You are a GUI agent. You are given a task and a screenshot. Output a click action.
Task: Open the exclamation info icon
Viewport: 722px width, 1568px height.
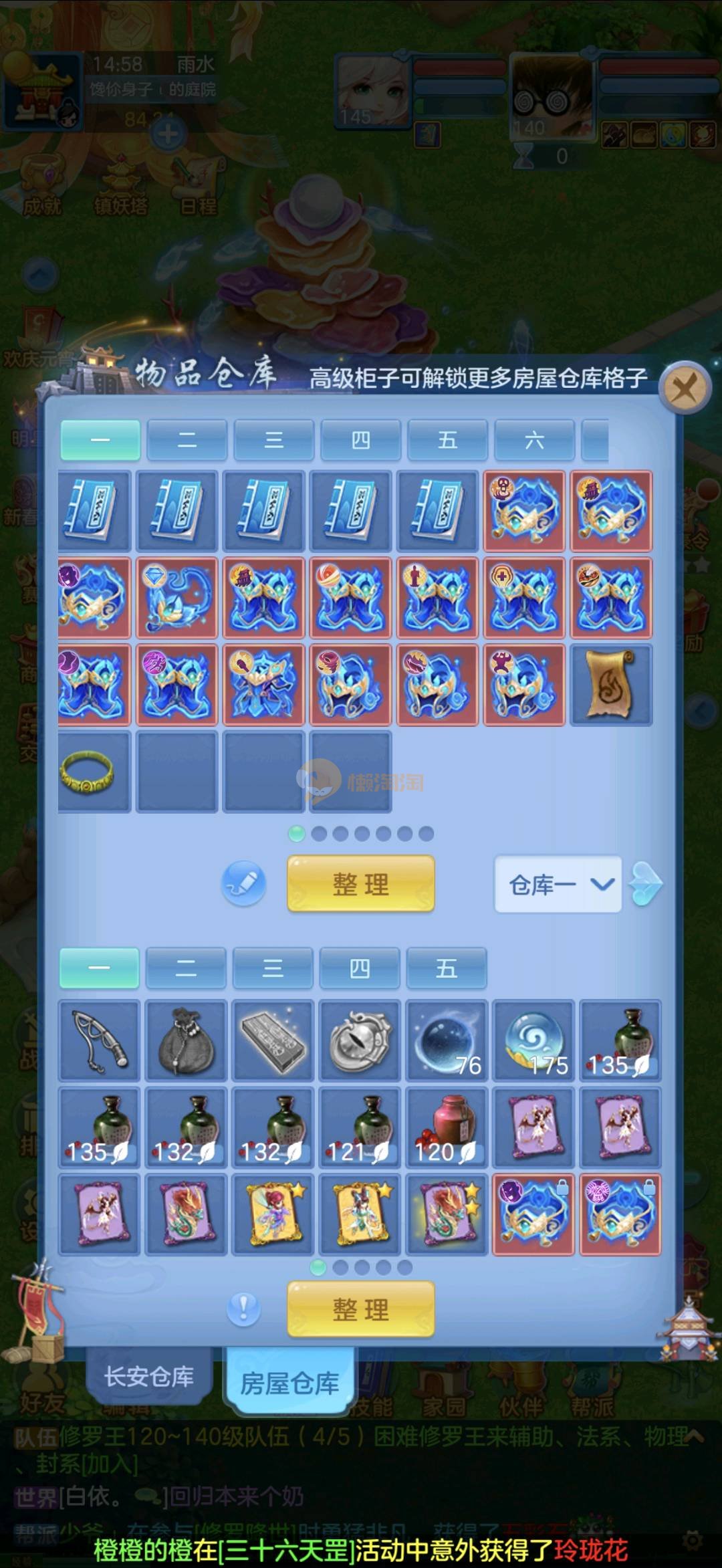coord(243,1308)
